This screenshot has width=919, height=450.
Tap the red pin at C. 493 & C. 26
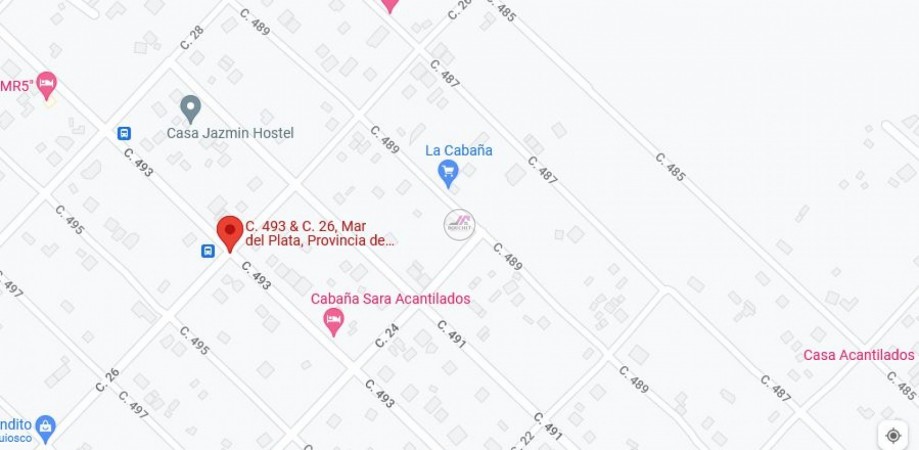tap(230, 232)
